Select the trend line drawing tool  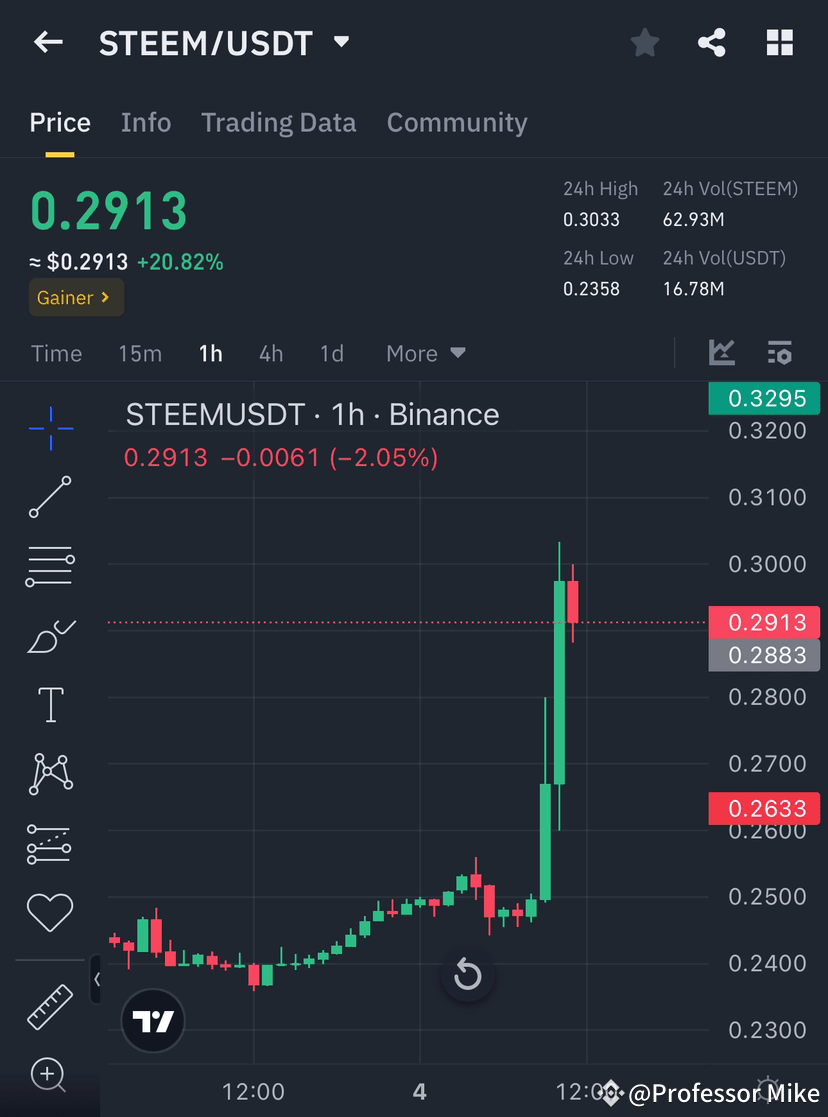(x=50, y=497)
